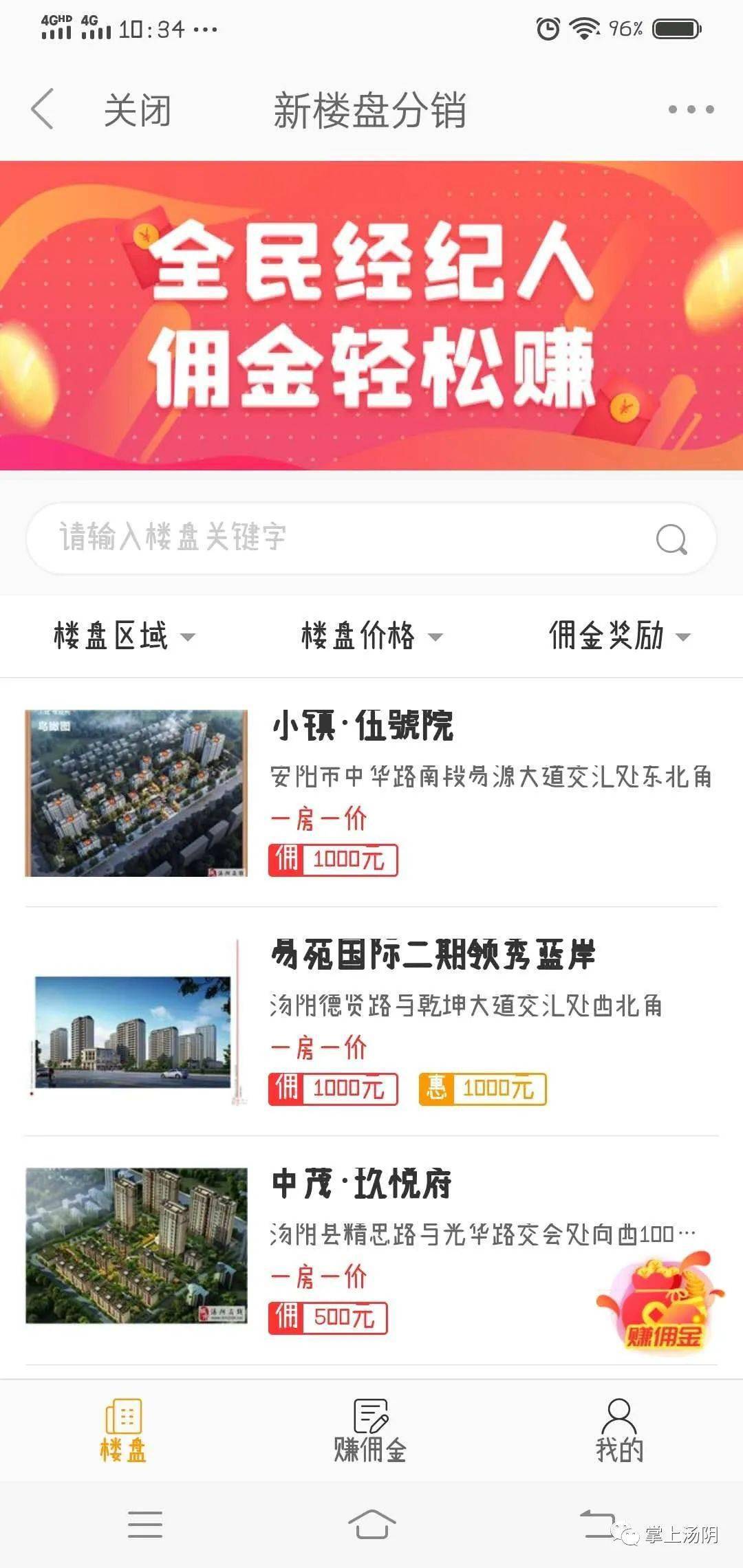743x1568 pixels.
Task: Expand the 佣金奖励 commission filter
Action: [618, 637]
